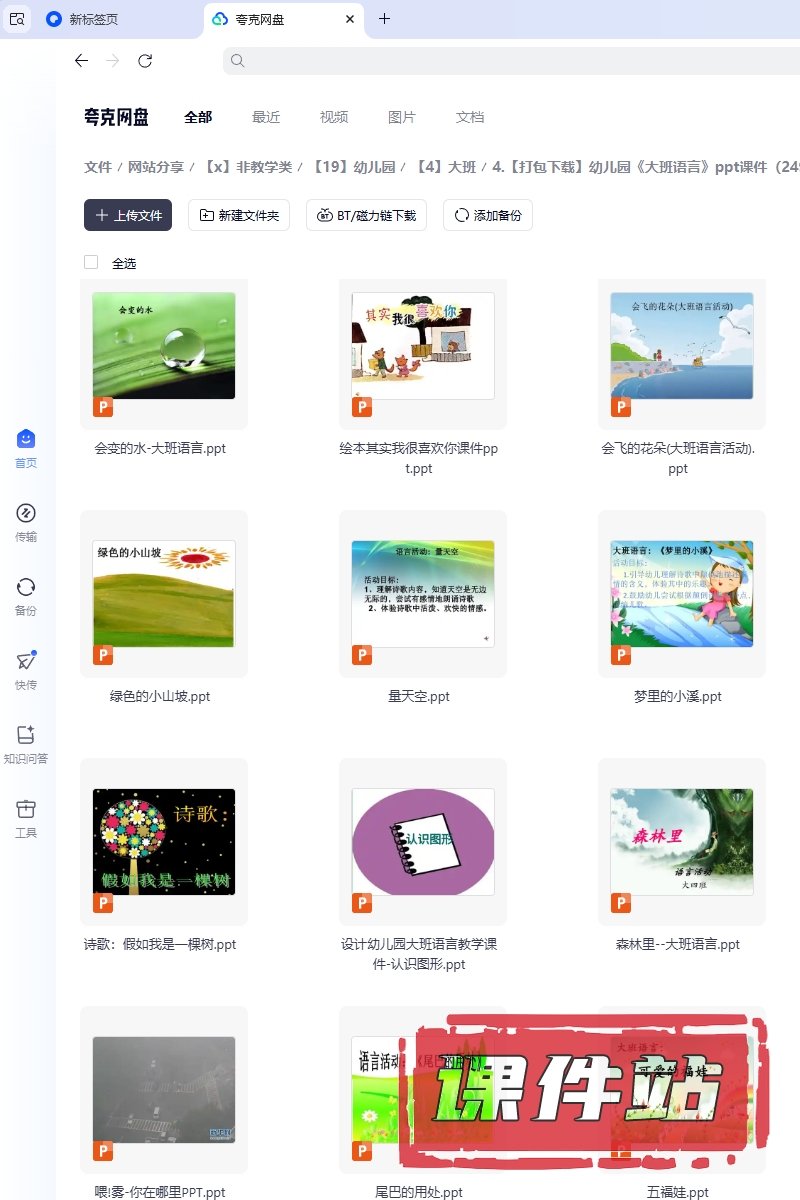Open 传输 in the sidebar
800x1200 pixels.
point(26,522)
